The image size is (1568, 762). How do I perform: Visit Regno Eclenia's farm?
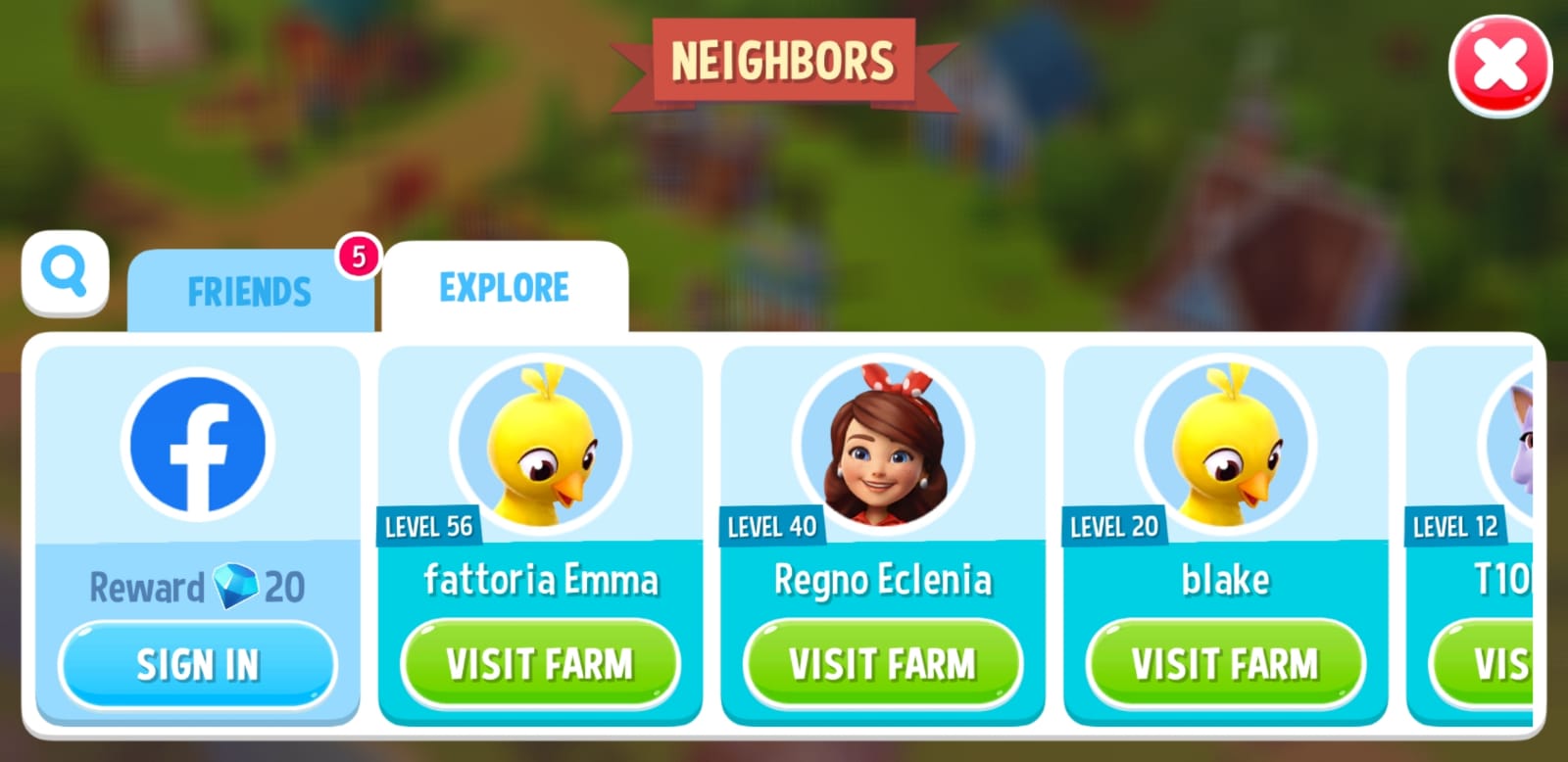click(882, 665)
